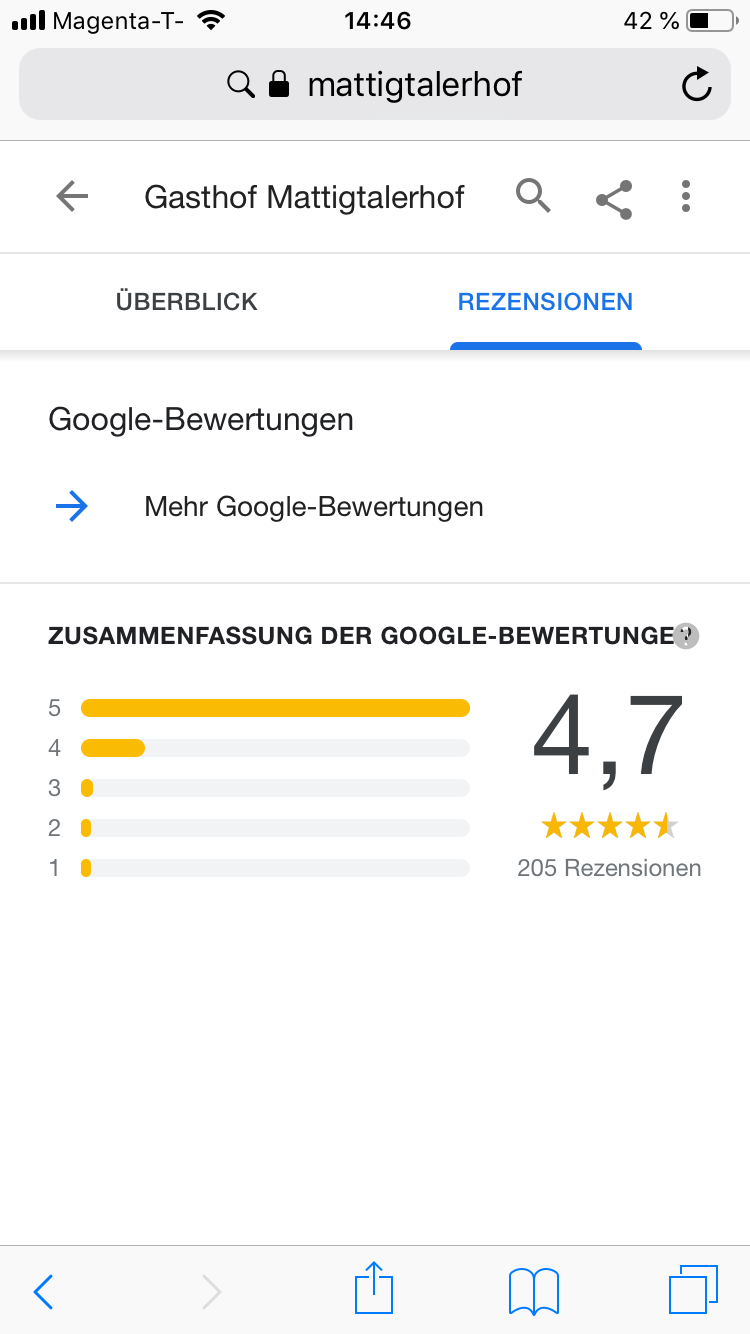This screenshot has height=1334, width=750.
Task: Click the 5-star rating bar
Action: point(276,707)
